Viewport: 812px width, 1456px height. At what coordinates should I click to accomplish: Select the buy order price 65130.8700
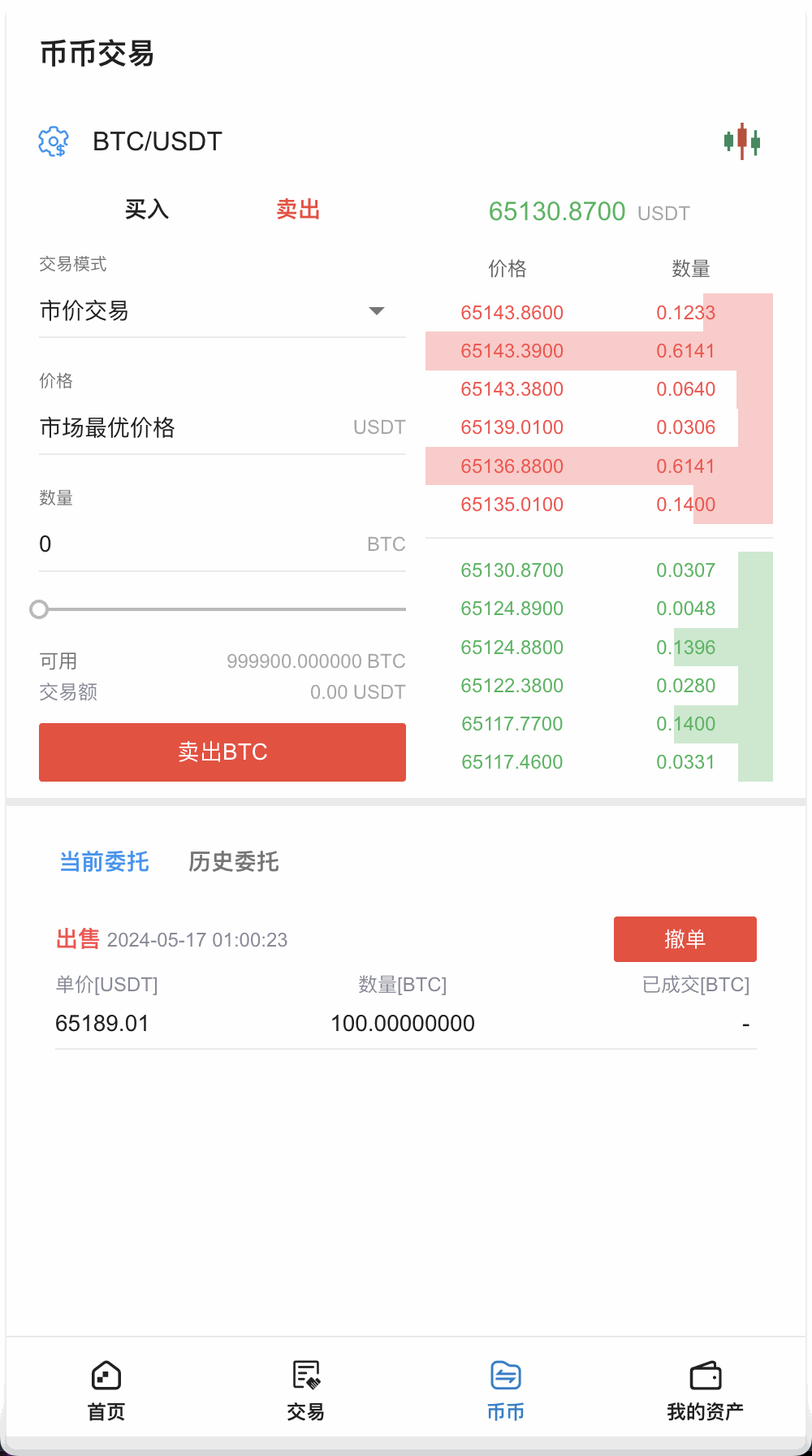tap(512, 570)
